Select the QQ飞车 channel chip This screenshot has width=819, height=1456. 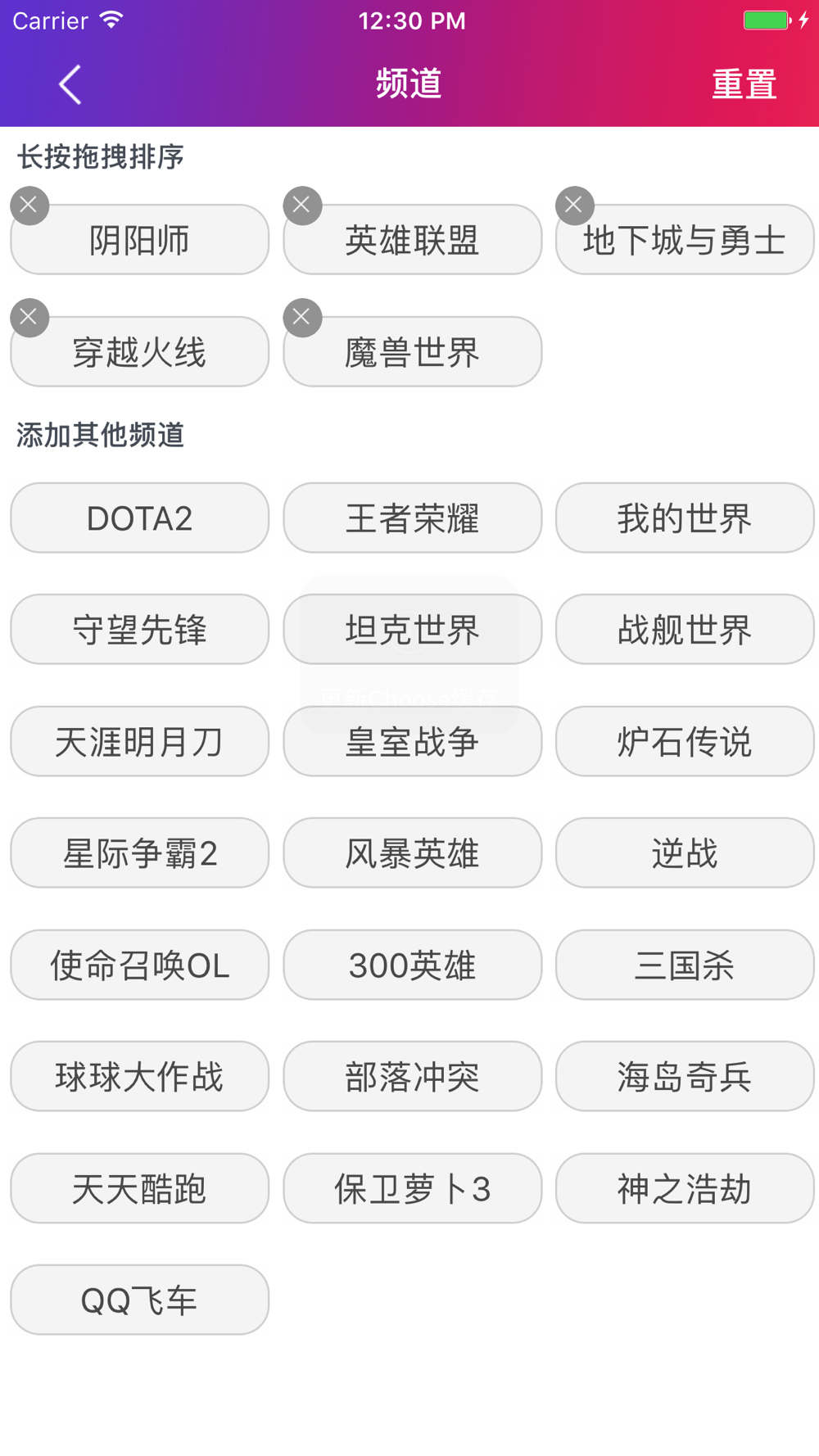(x=139, y=1300)
